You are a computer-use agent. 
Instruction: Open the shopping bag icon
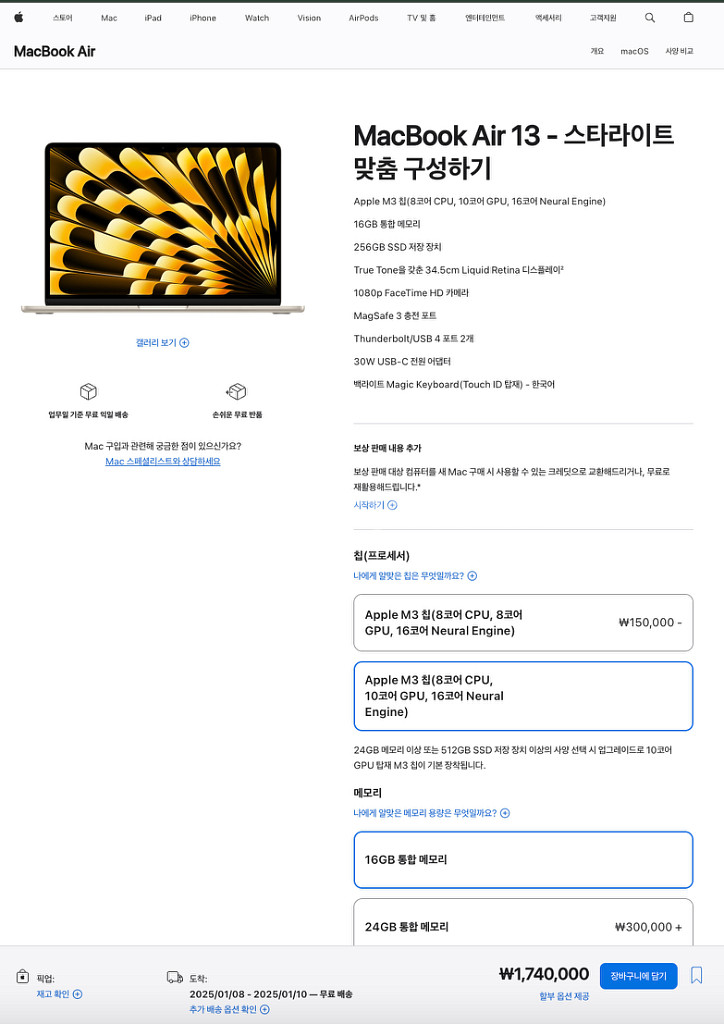(688, 17)
